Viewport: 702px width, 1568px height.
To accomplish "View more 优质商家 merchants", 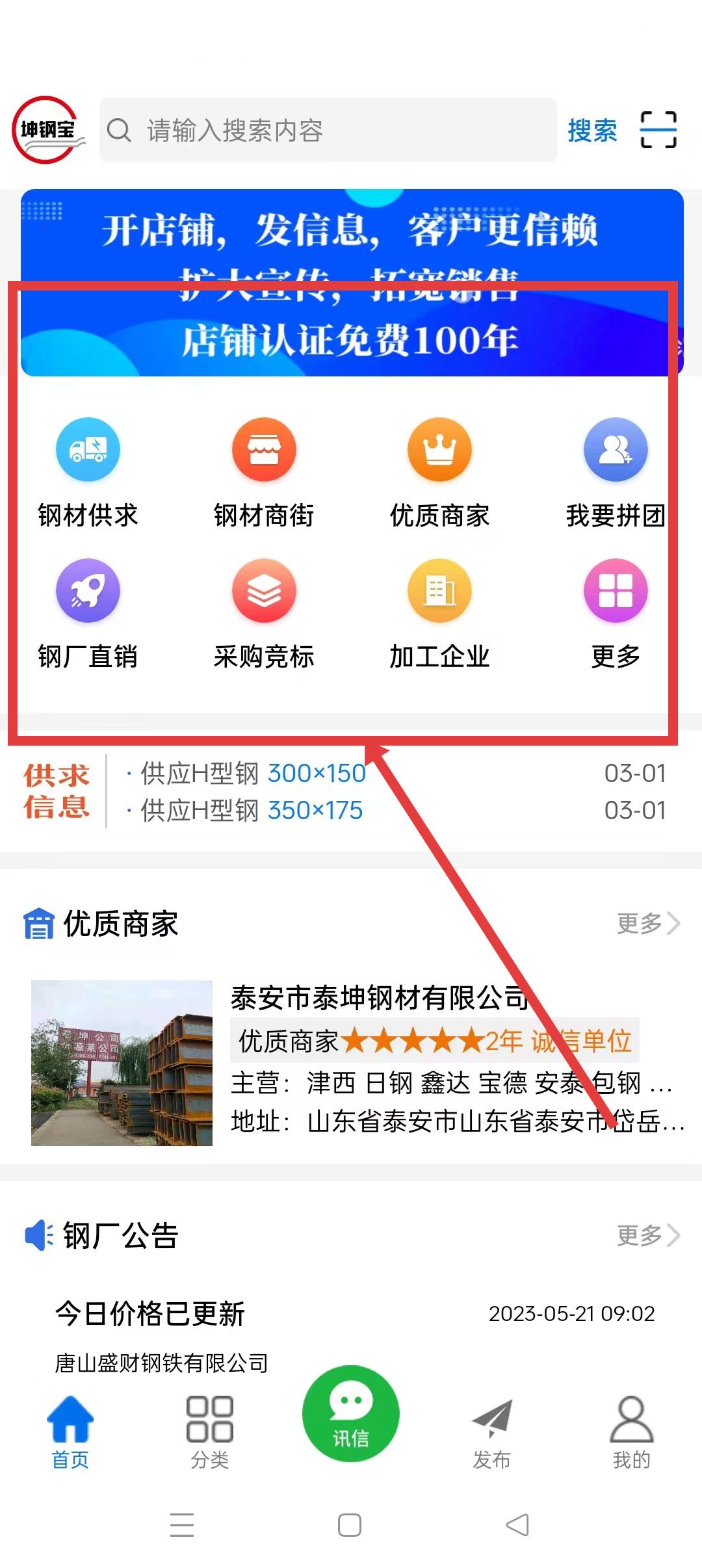I will [647, 923].
